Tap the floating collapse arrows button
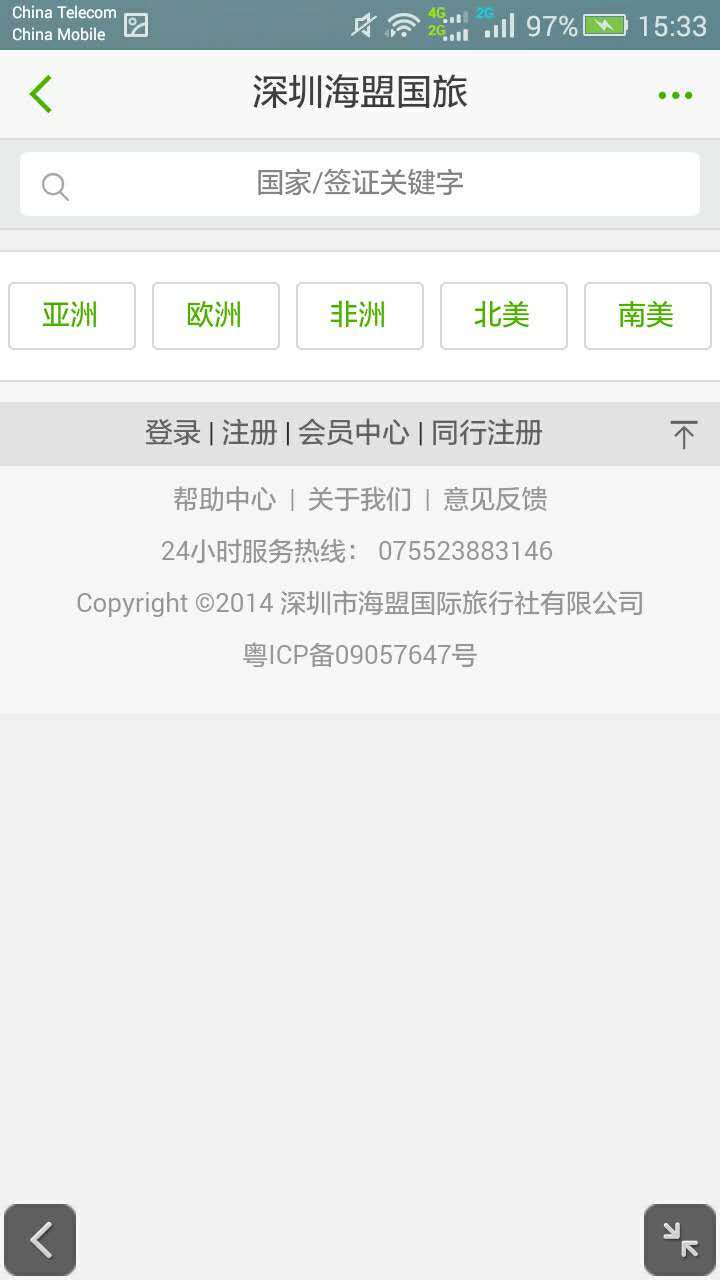The image size is (720, 1280). pyautogui.click(x=680, y=1240)
